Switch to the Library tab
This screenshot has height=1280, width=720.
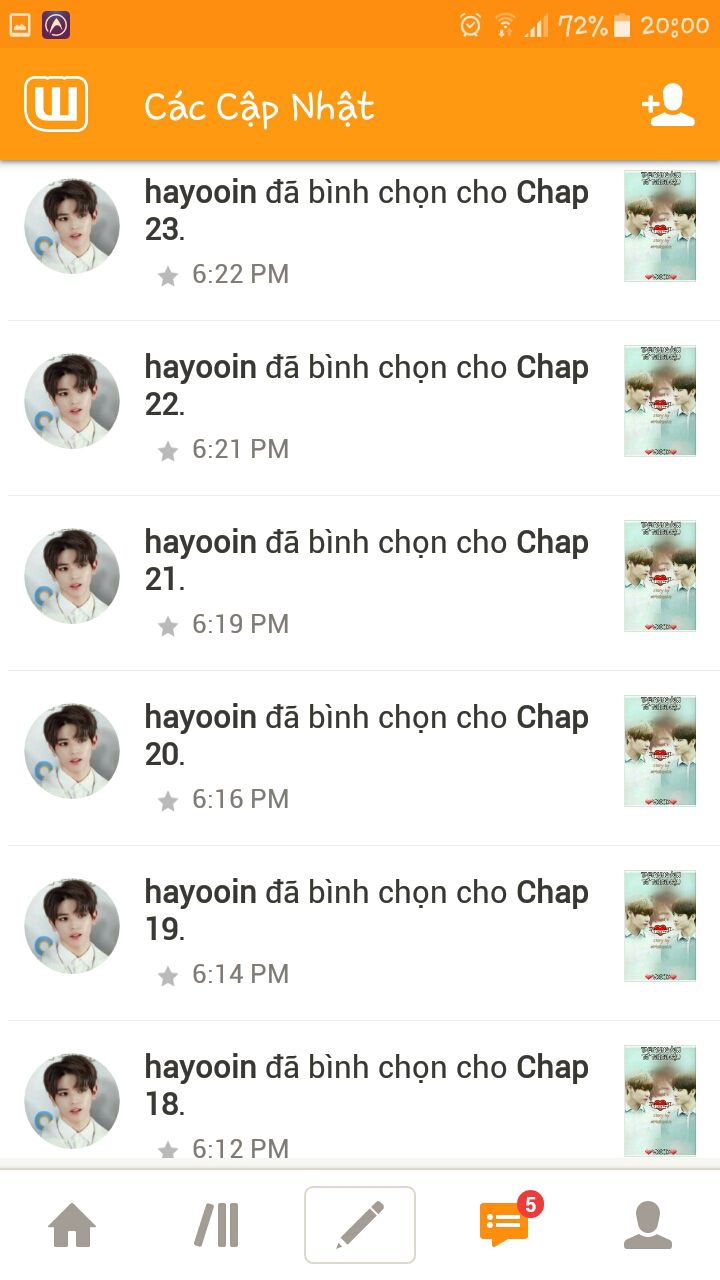pyautogui.click(x=217, y=1225)
